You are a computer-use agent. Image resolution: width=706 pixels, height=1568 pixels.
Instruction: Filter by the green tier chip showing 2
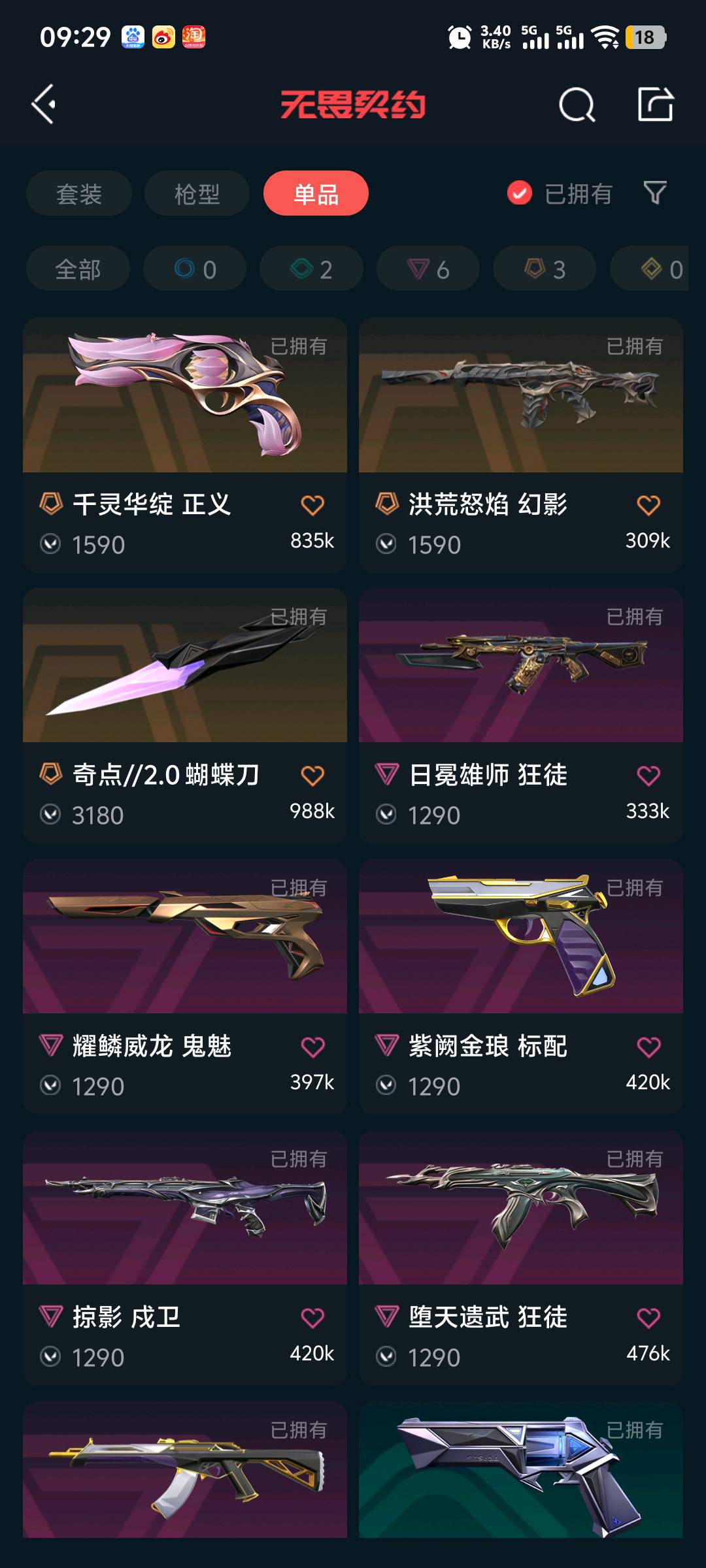click(x=311, y=269)
